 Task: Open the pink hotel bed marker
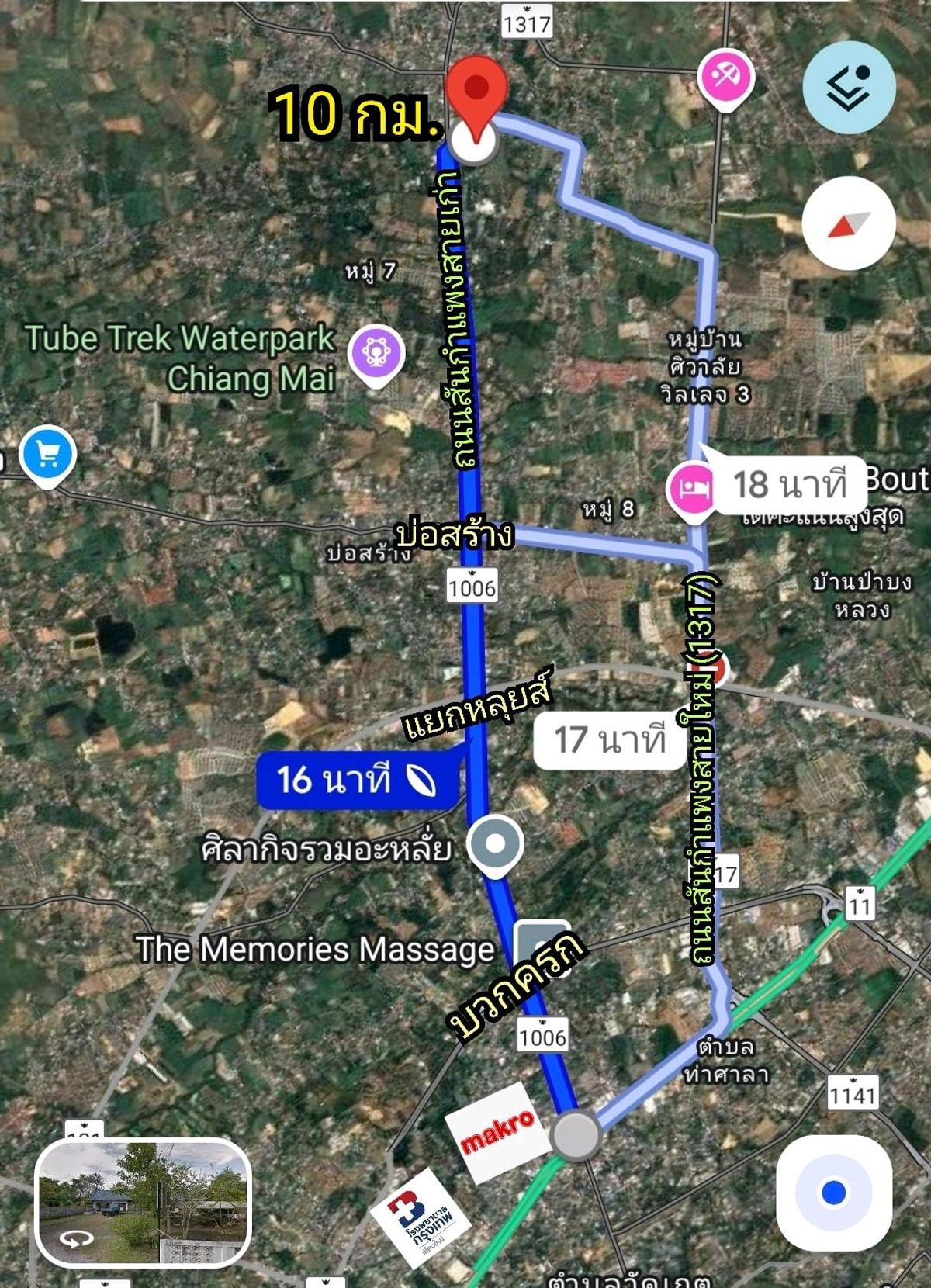pyautogui.click(x=692, y=488)
